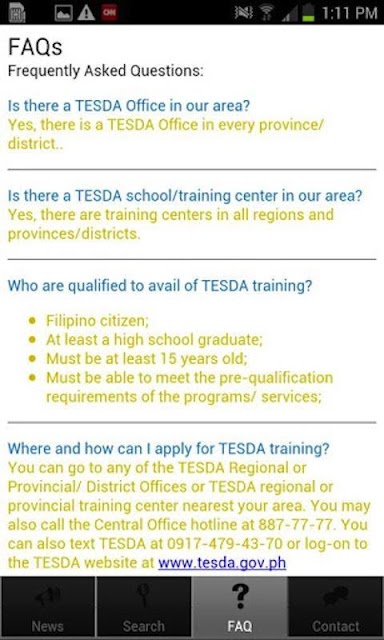Open the www.tesda.gov.ph website link
Viewport: 384px width, 640px height.
[x=222, y=563]
